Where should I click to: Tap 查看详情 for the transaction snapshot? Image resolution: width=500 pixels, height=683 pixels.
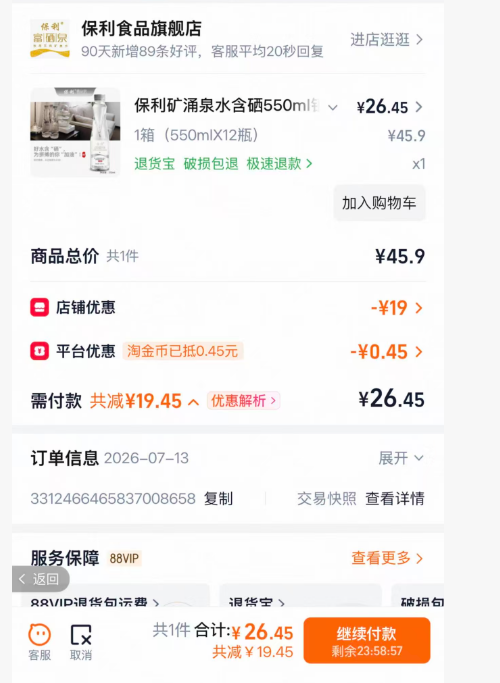[395, 498]
